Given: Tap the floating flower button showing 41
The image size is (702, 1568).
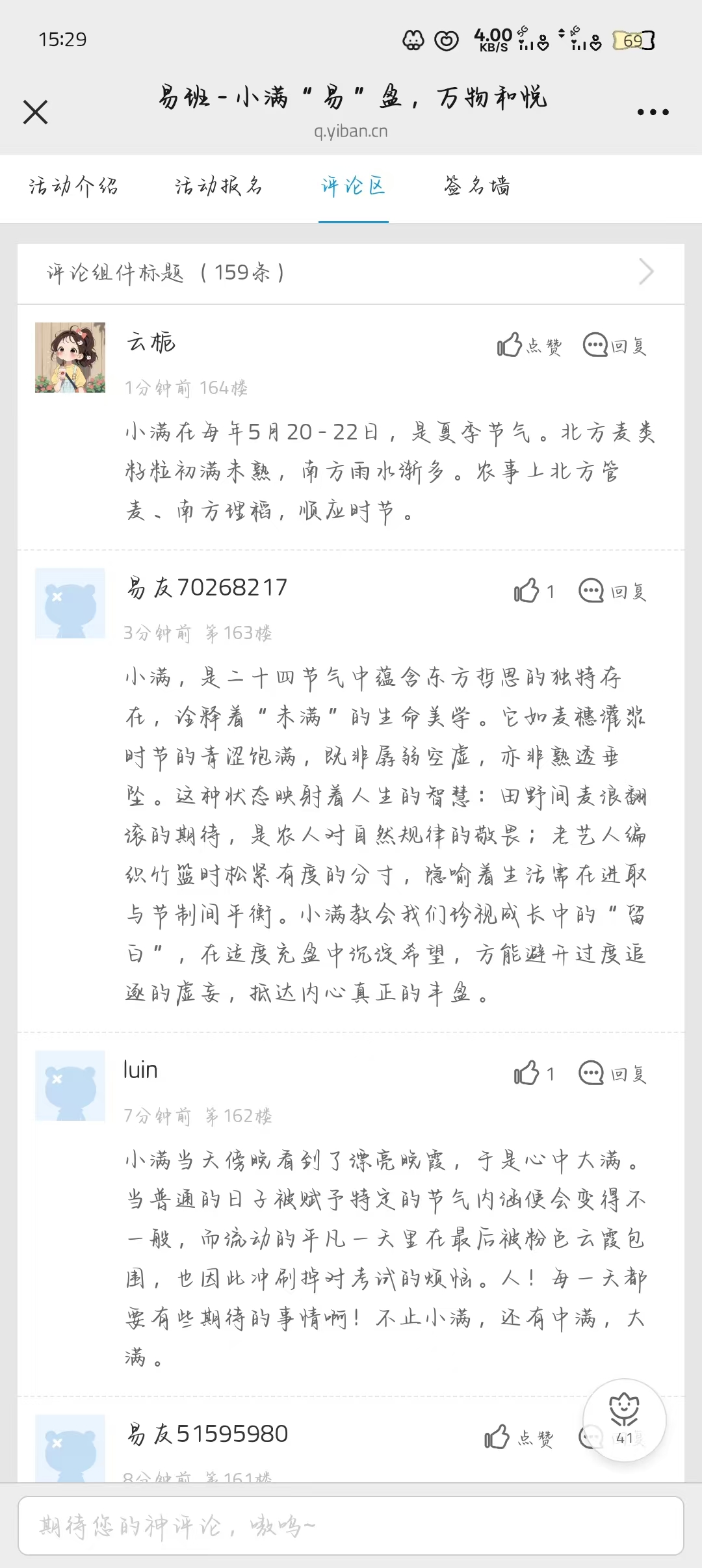Looking at the screenshot, I should pos(625,1420).
